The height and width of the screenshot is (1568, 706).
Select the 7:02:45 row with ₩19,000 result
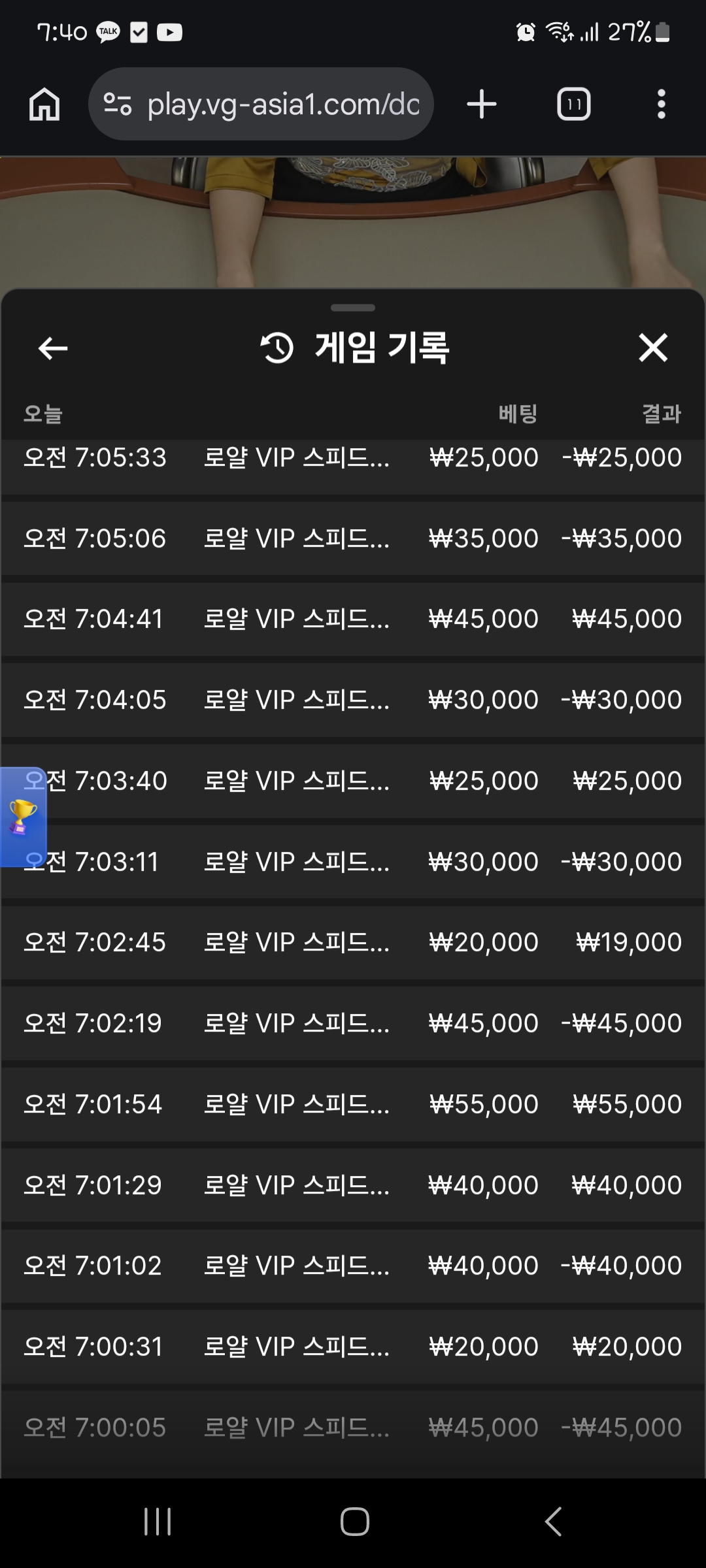tap(353, 941)
